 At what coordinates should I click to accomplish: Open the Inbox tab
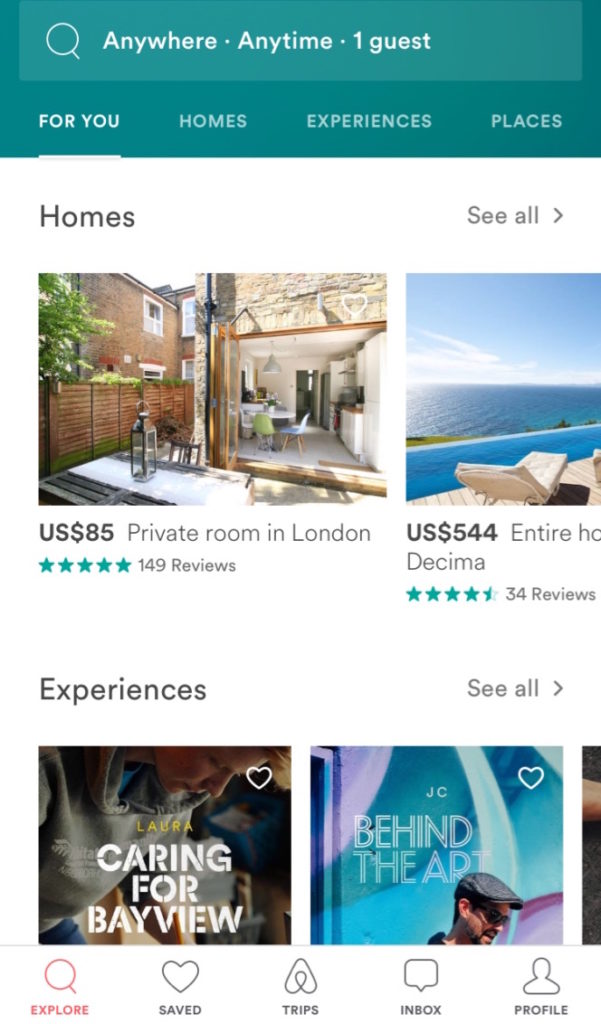click(x=421, y=986)
